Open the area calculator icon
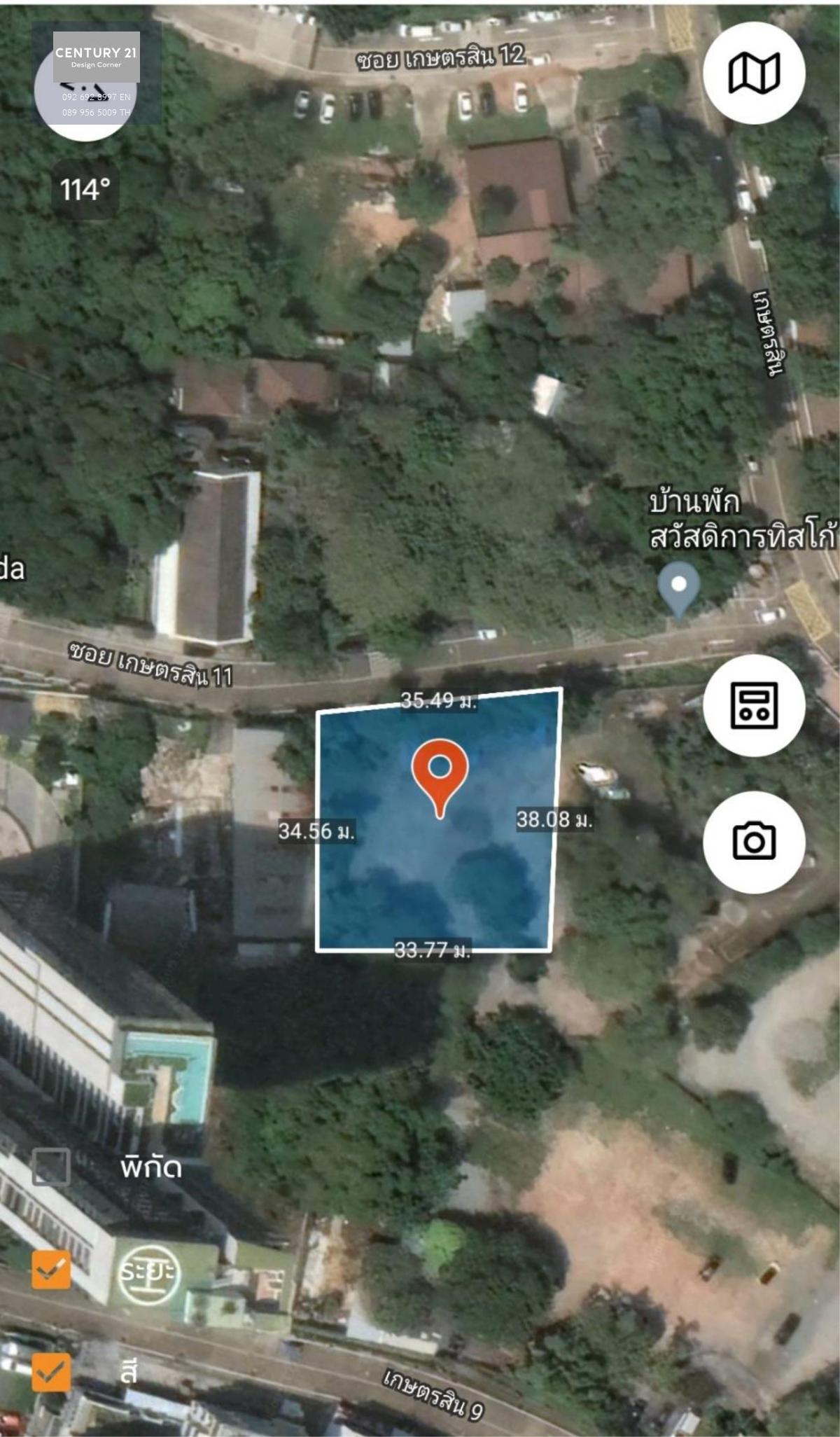Screen dimensions: 840x1437 754,705
